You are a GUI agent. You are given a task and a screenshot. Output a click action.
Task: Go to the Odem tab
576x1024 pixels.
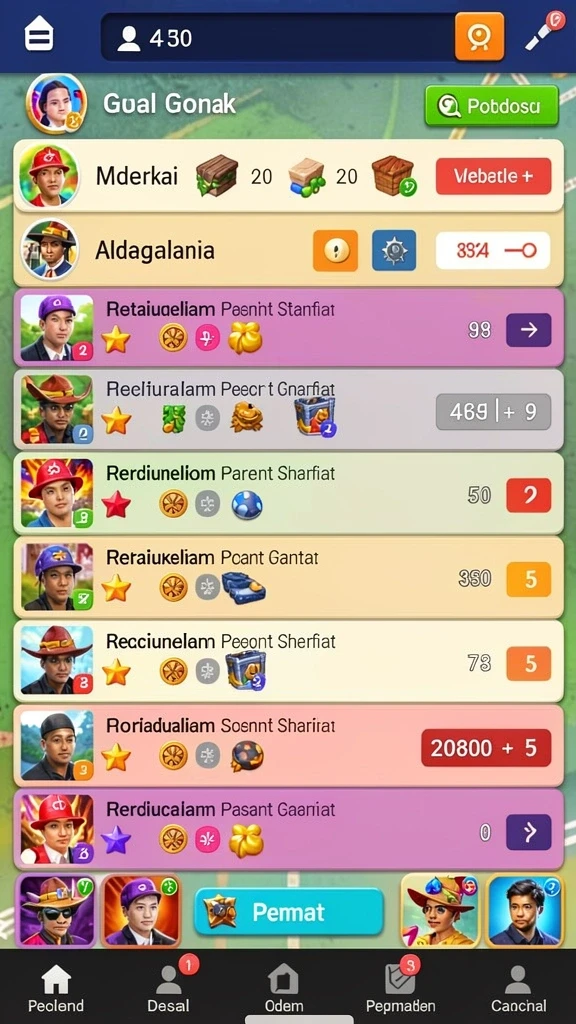(283, 987)
